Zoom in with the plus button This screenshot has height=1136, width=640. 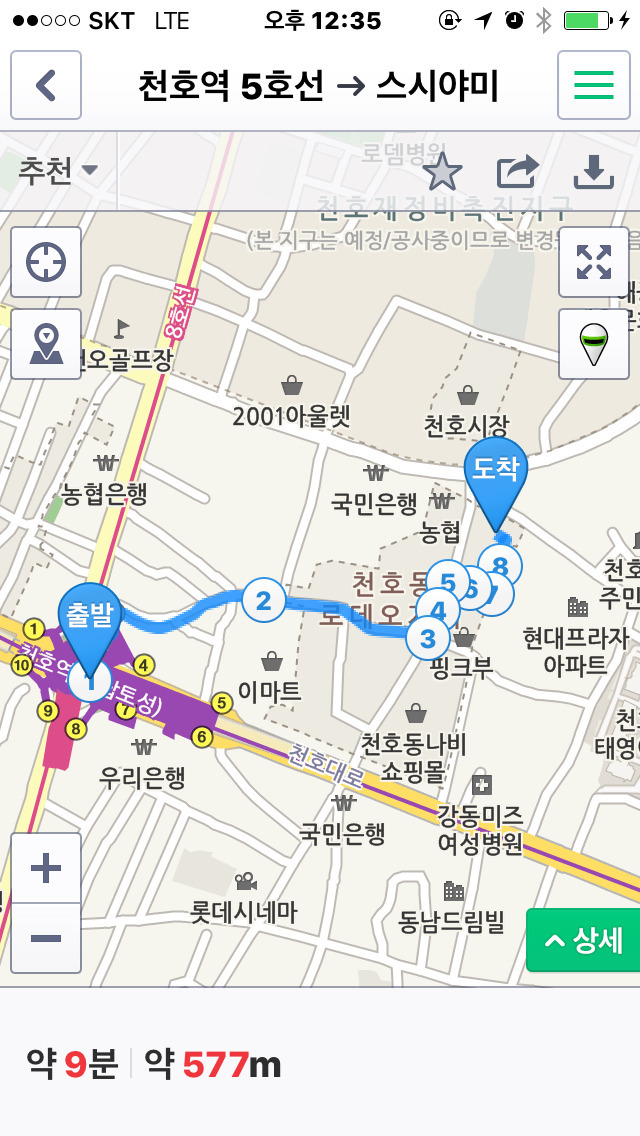[46, 868]
